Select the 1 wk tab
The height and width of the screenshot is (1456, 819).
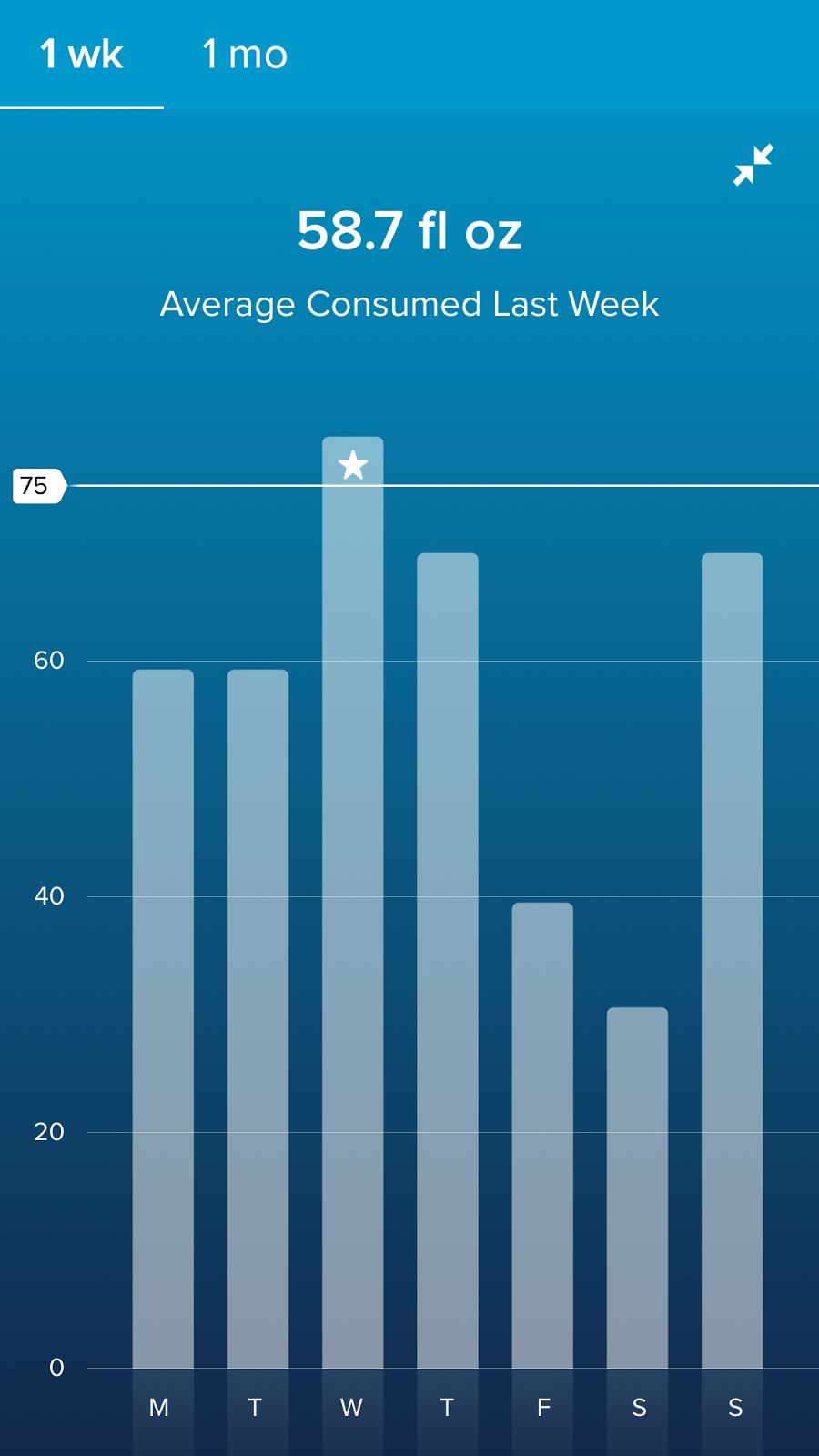(82, 55)
